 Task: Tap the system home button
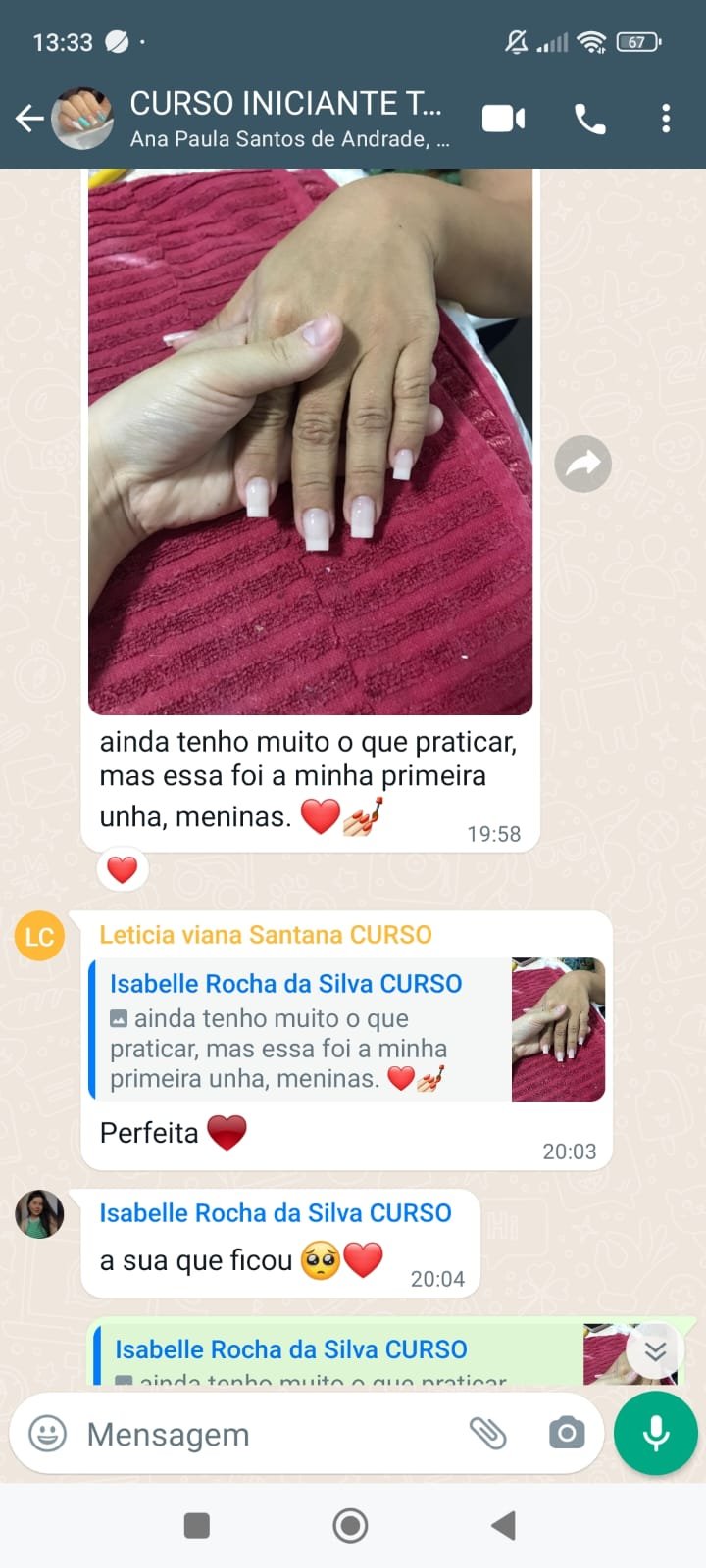click(x=351, y=1525)
